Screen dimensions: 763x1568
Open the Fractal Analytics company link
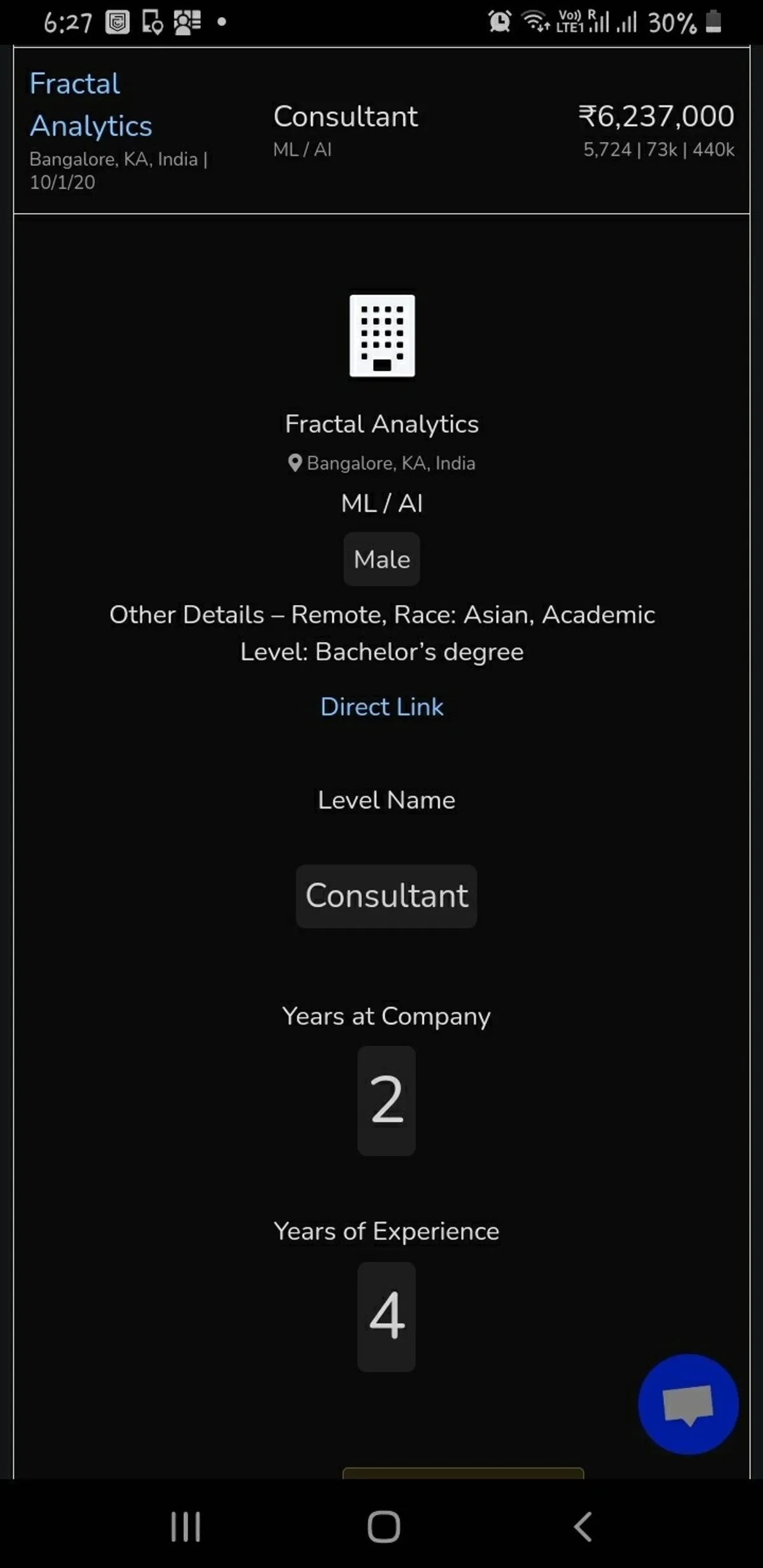click(90, 105)
